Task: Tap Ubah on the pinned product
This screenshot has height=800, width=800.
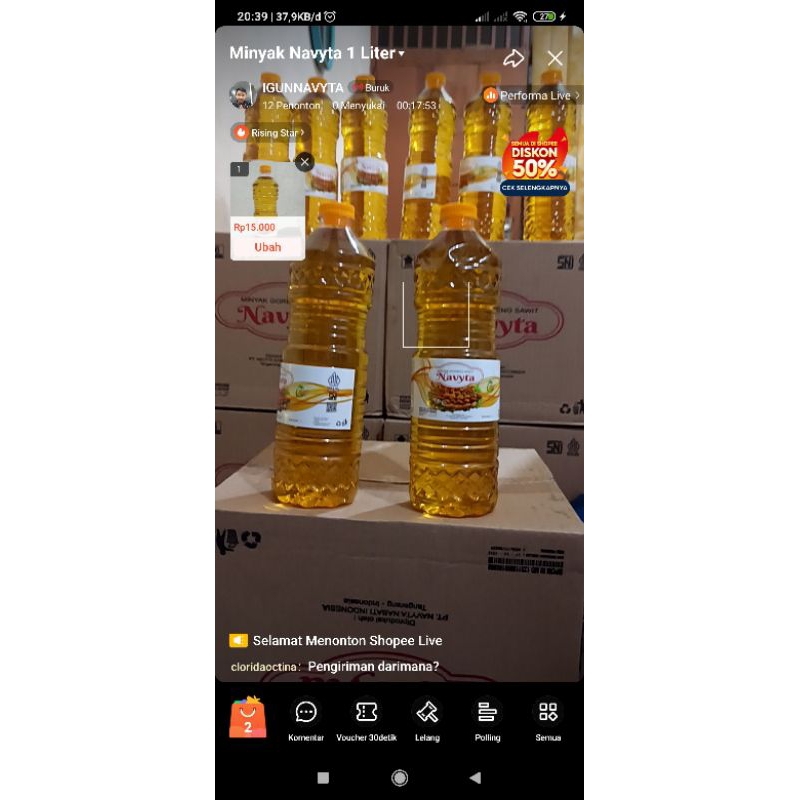Action: pos(267,247)
